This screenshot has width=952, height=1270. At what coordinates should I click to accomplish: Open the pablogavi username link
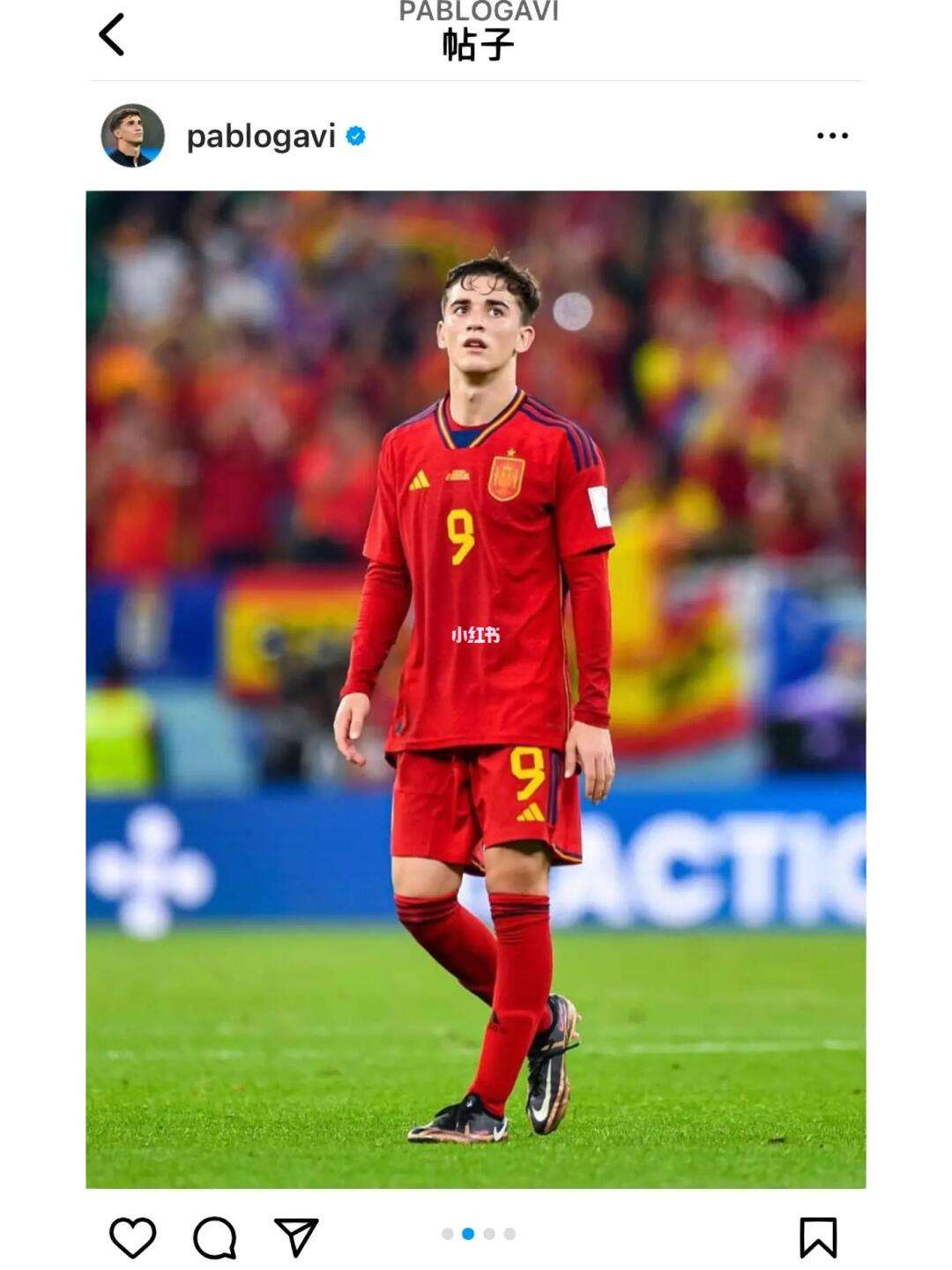(x=261, y=137)
